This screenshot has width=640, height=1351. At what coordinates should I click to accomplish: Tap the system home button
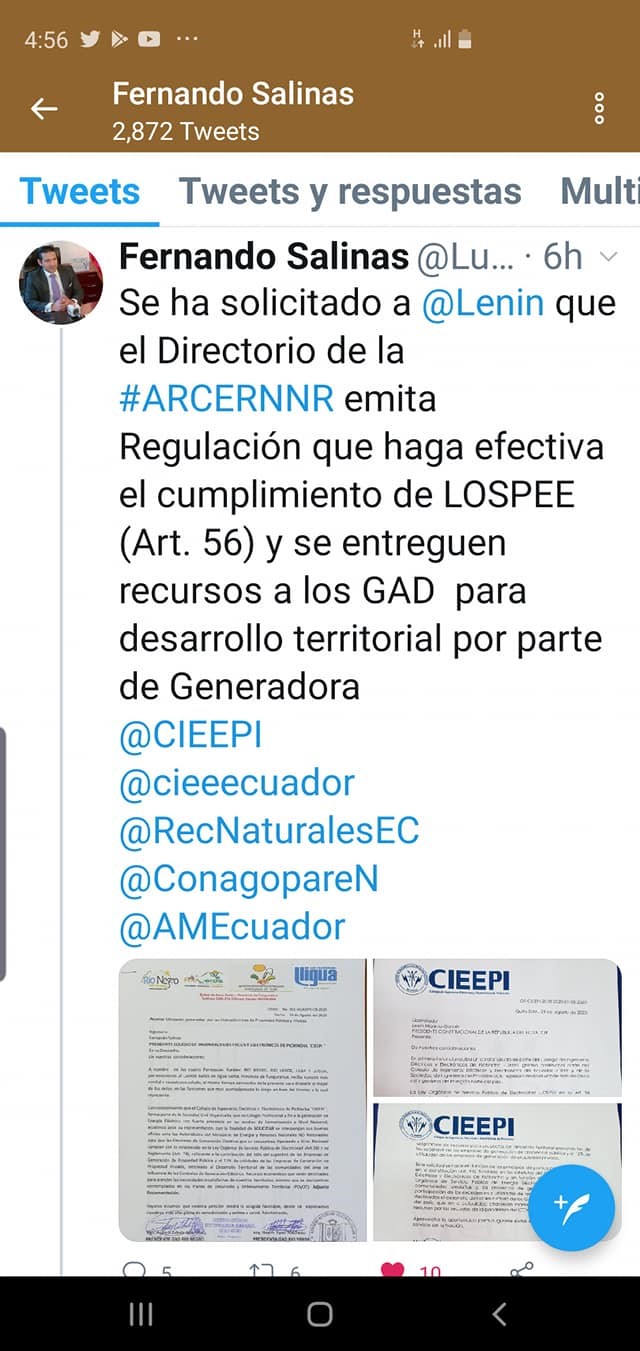320,1314
